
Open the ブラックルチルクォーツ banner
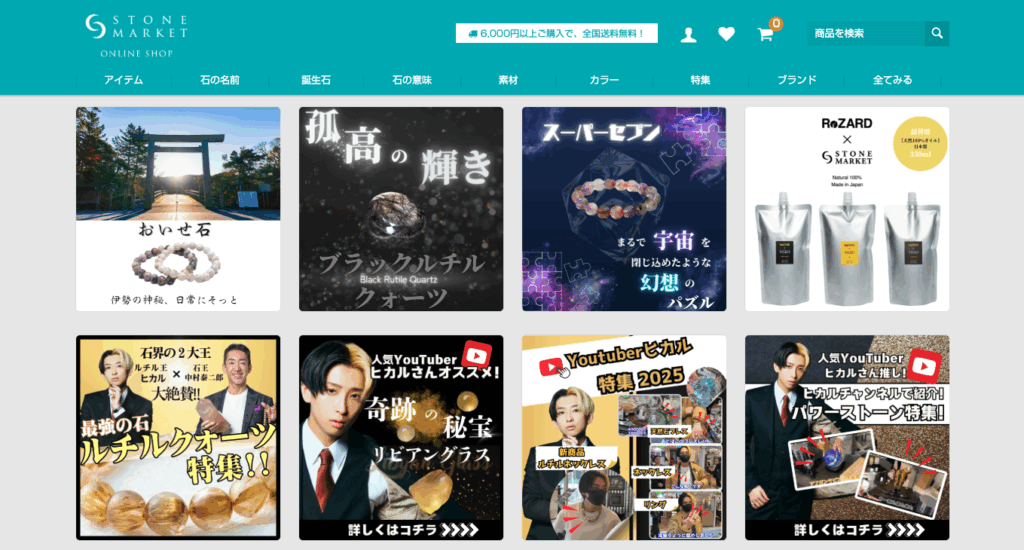401,209
